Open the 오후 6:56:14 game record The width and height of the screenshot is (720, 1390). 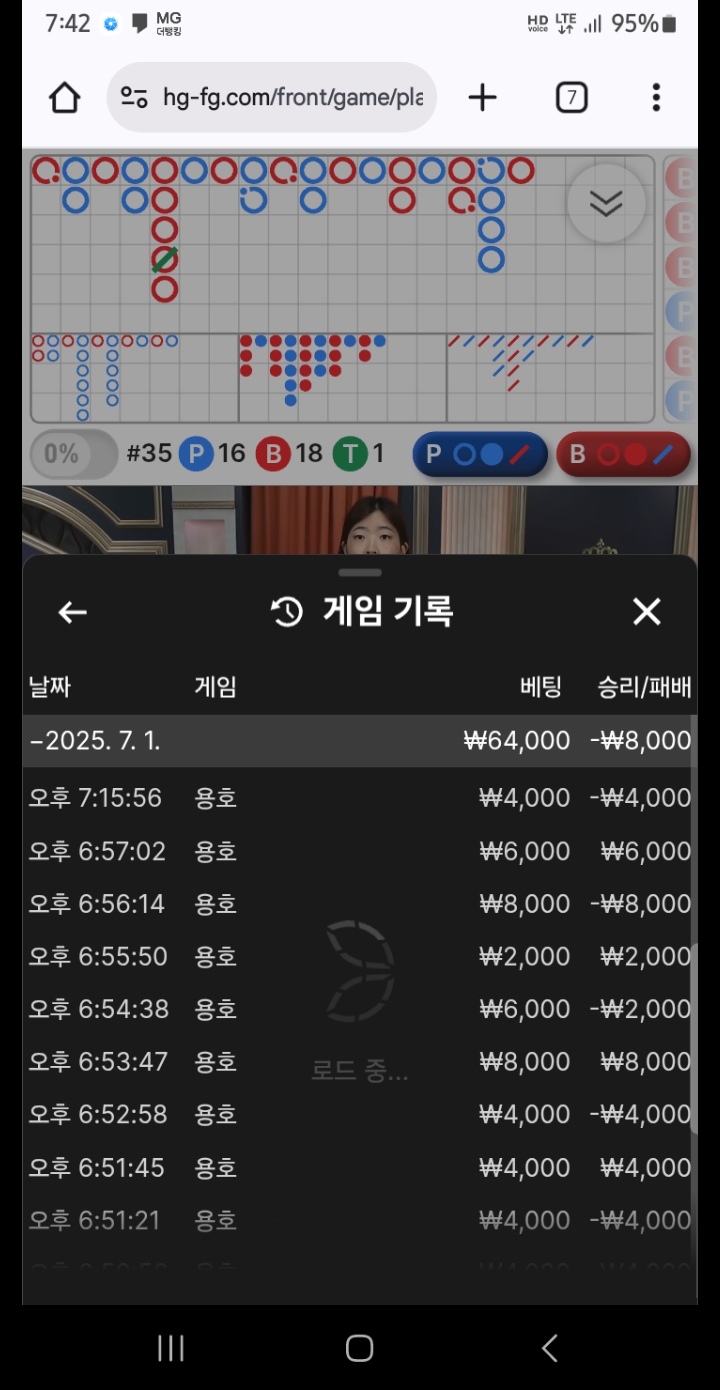(360, 904)
